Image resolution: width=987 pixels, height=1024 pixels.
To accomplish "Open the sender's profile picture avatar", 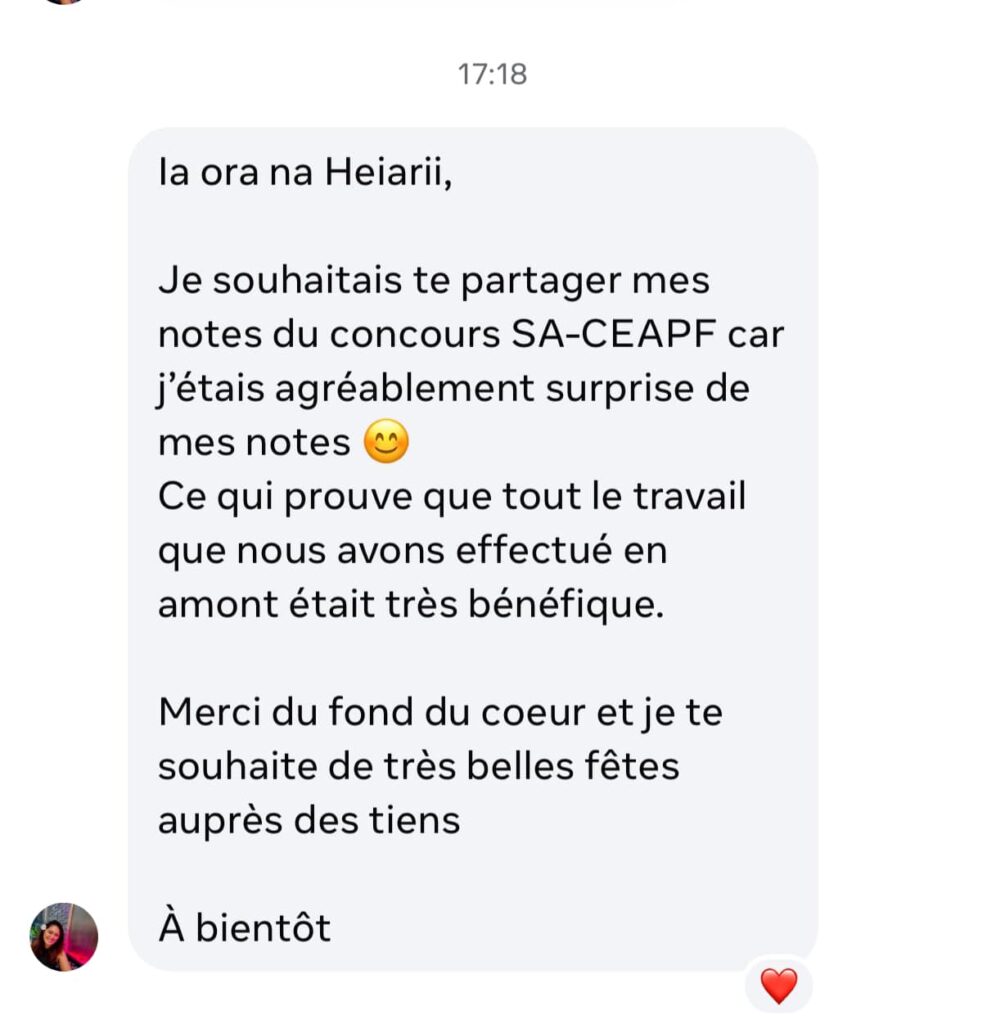I will coord(64,937).
